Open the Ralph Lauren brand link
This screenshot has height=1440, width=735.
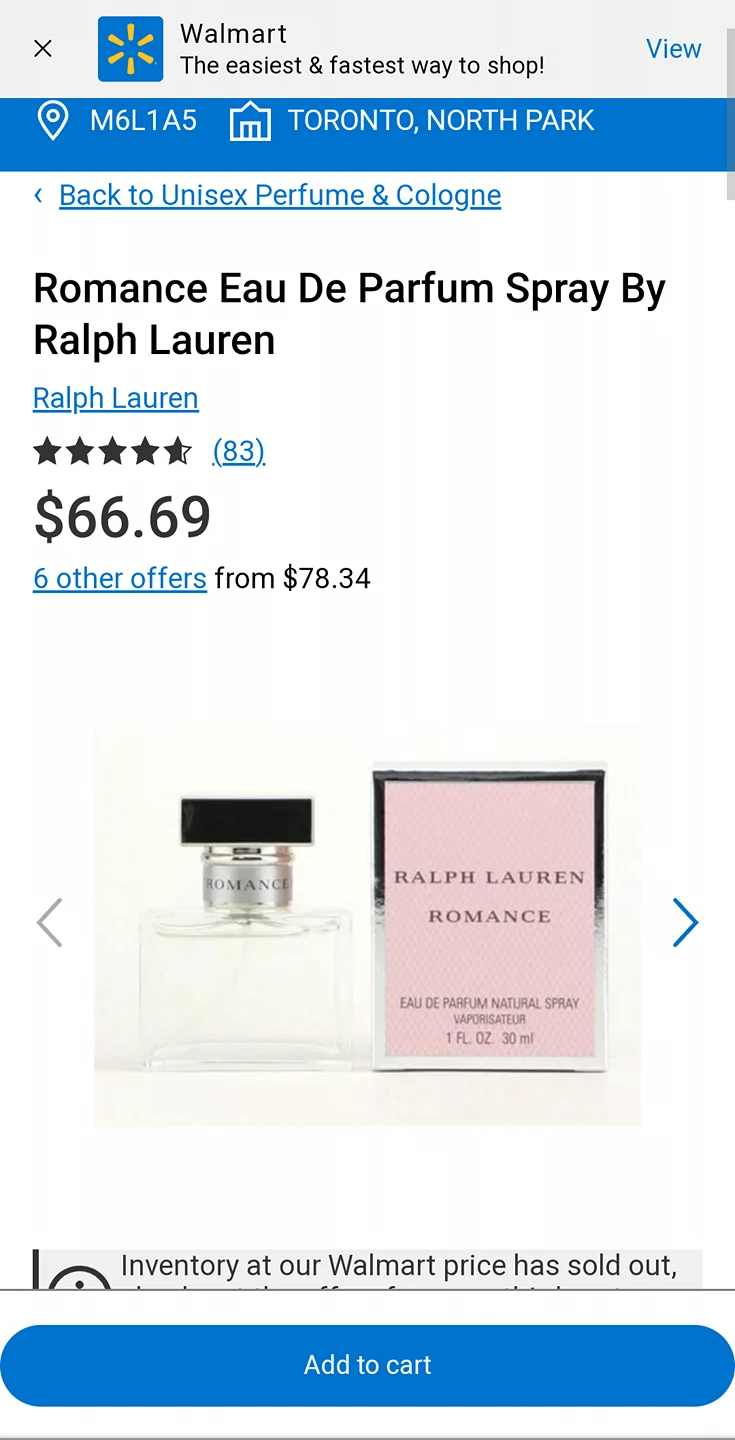tap(116, 398)
